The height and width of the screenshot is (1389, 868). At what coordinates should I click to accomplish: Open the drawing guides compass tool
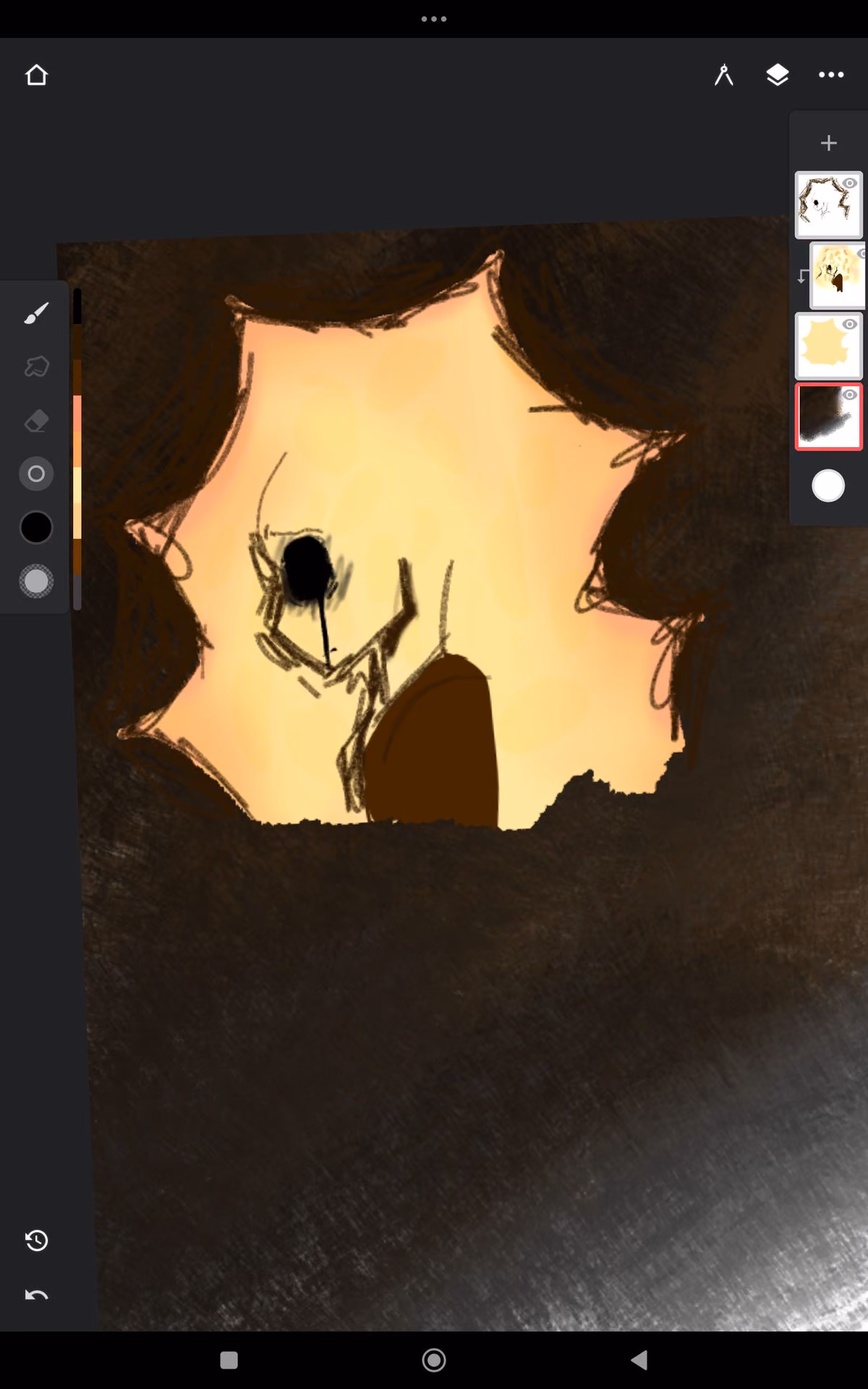click(x=724, y=75)
